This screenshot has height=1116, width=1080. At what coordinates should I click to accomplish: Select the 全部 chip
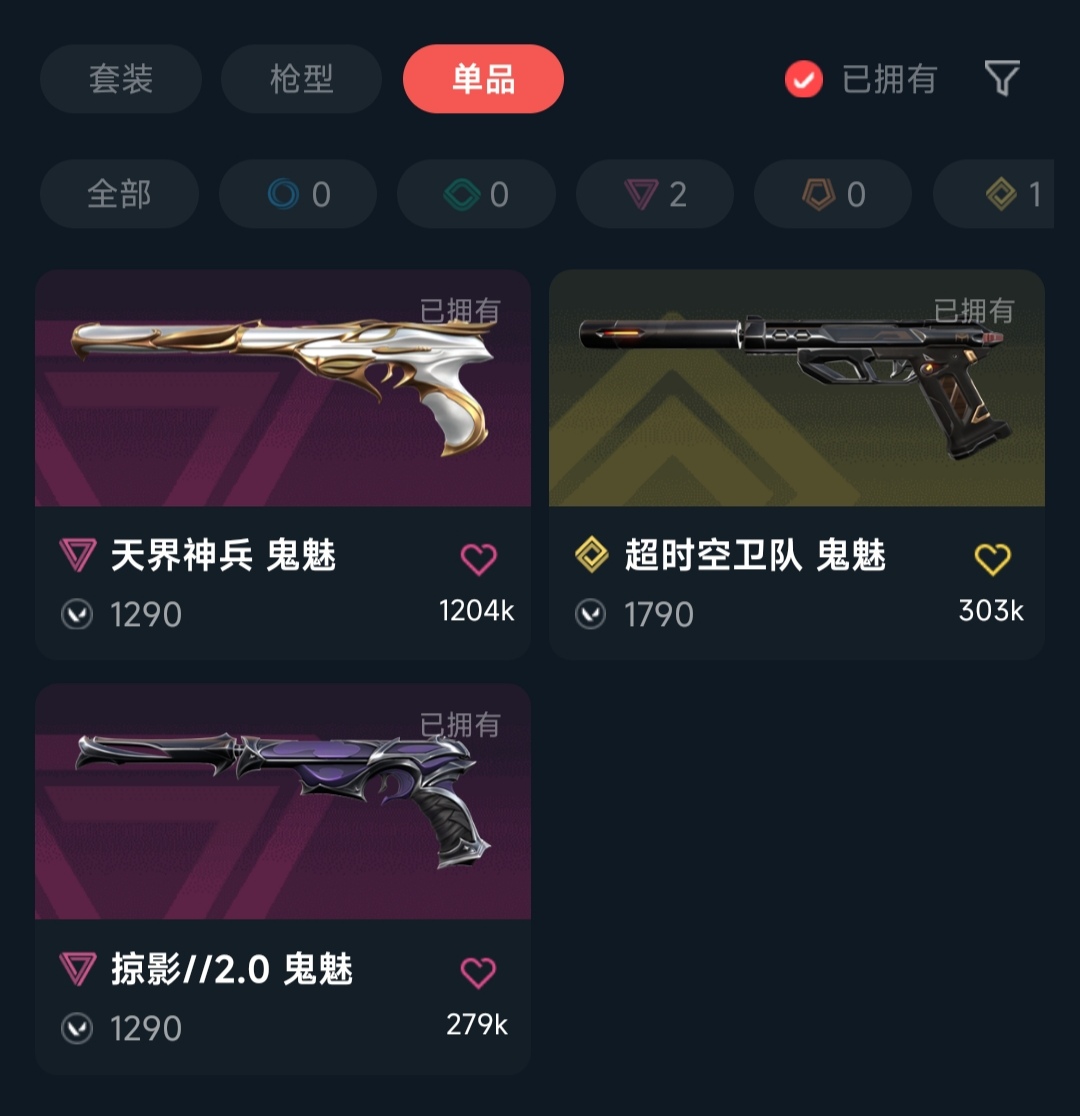(x=119, y=194)
